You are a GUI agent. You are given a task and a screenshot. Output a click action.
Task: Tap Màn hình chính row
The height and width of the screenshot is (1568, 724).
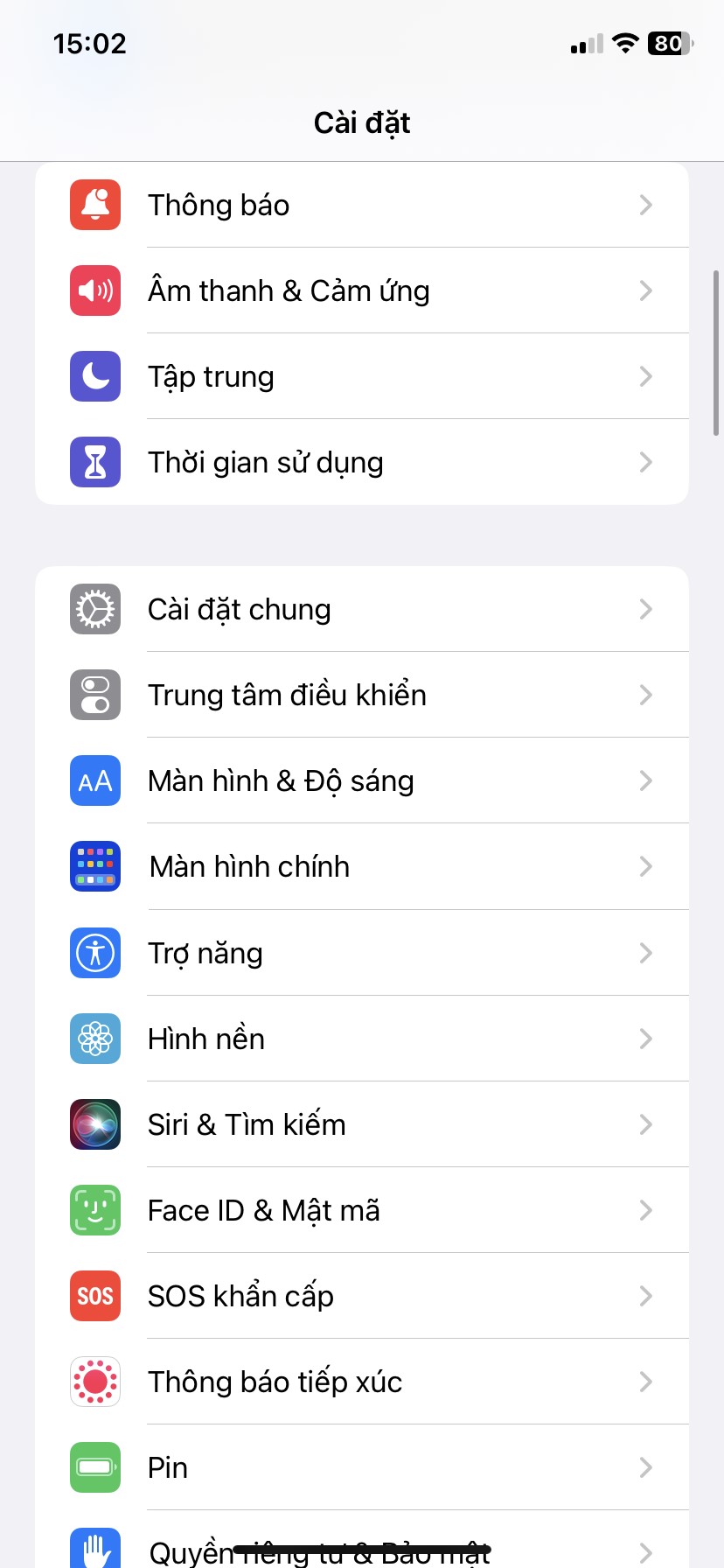(x=362, y=866)
